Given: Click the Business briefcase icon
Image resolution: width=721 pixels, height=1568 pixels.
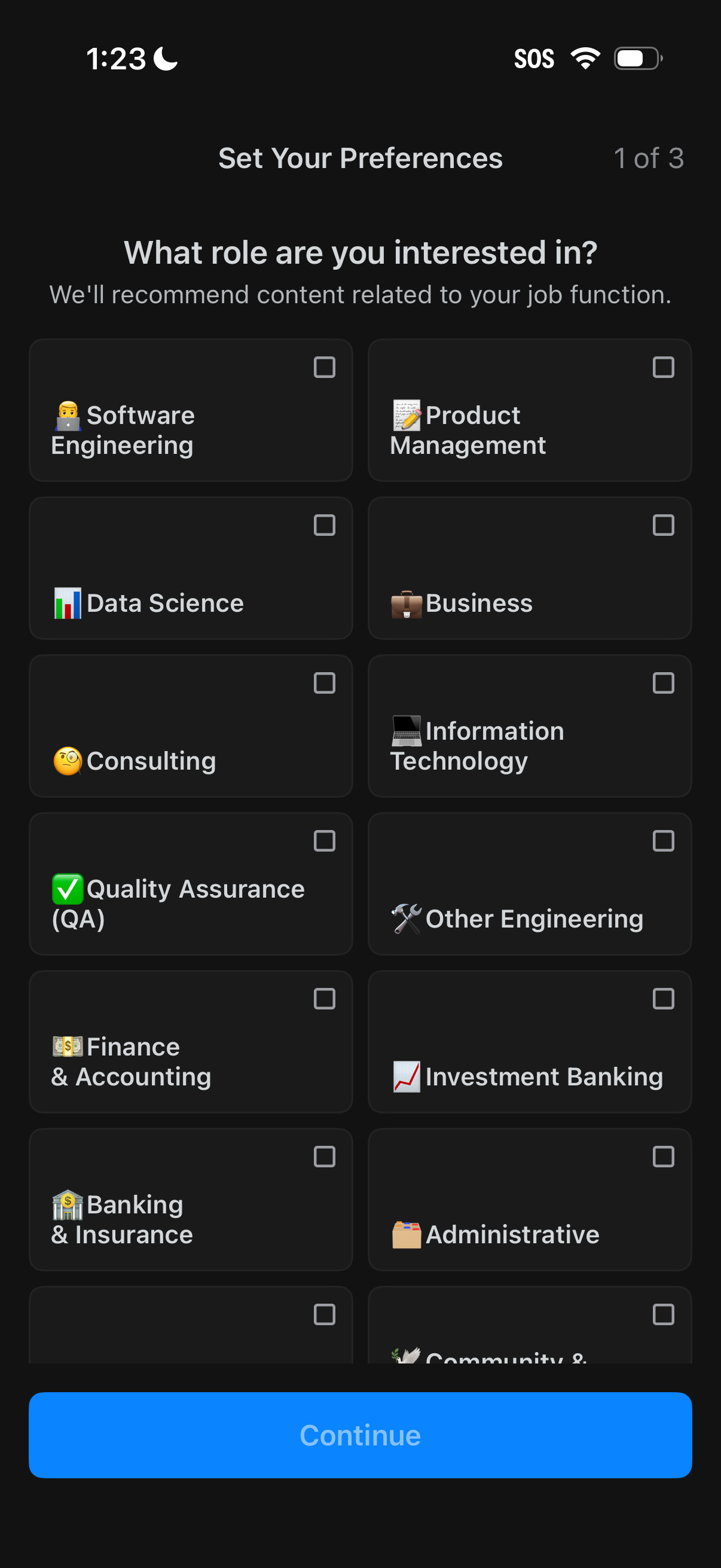Looking at the screenshot, I should coord(405,602).
